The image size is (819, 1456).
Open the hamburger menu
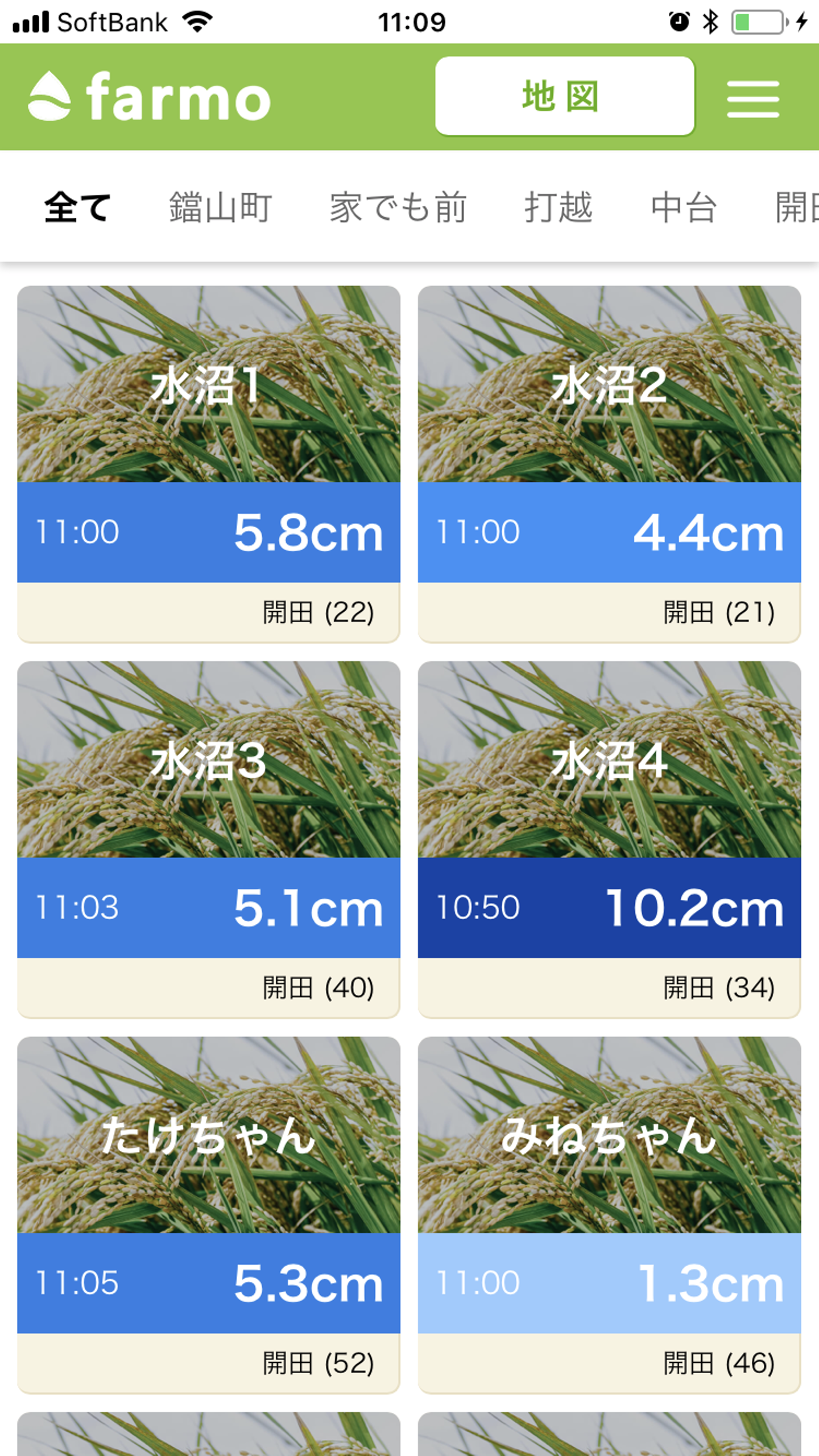point(752,98)
